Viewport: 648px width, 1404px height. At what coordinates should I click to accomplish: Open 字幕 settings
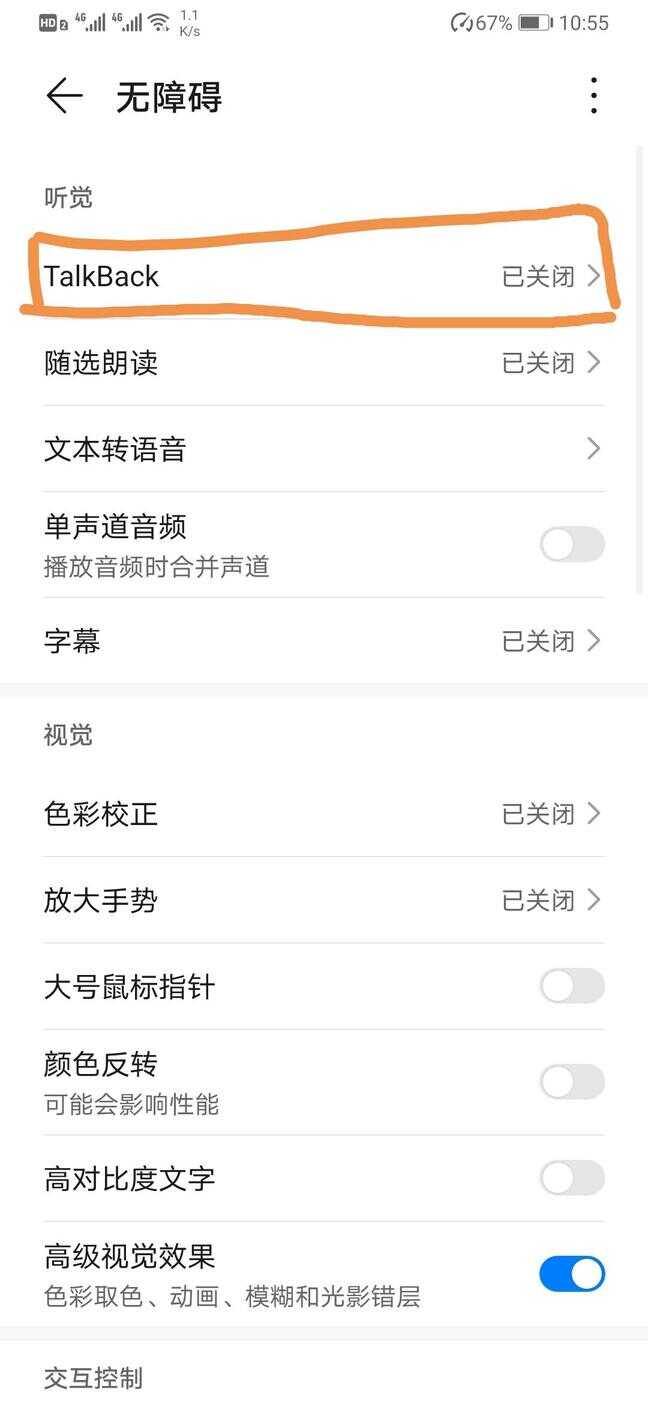[322, 640]
